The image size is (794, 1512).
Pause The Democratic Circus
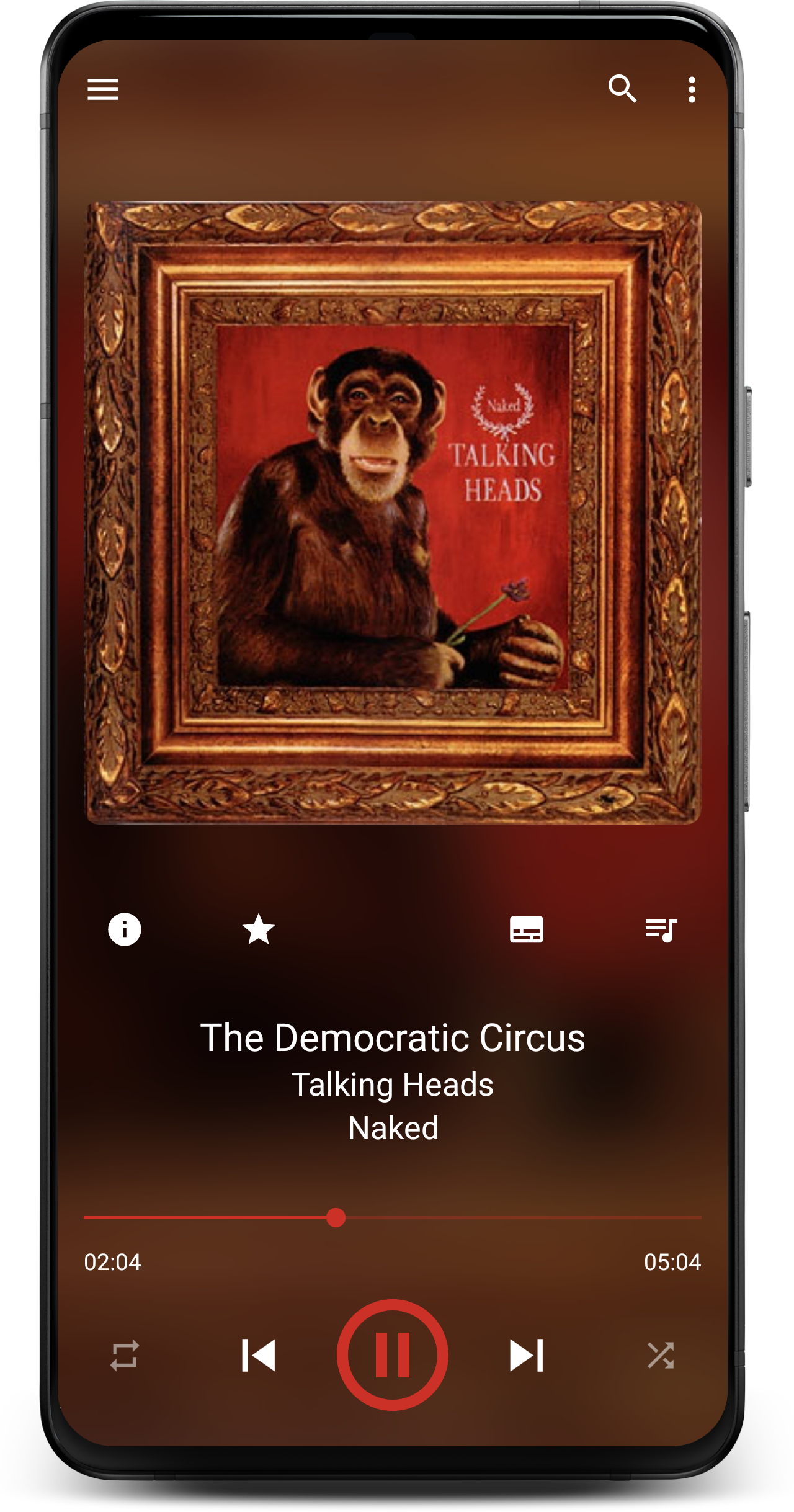pyautogui.click(x=393, y=1354)
